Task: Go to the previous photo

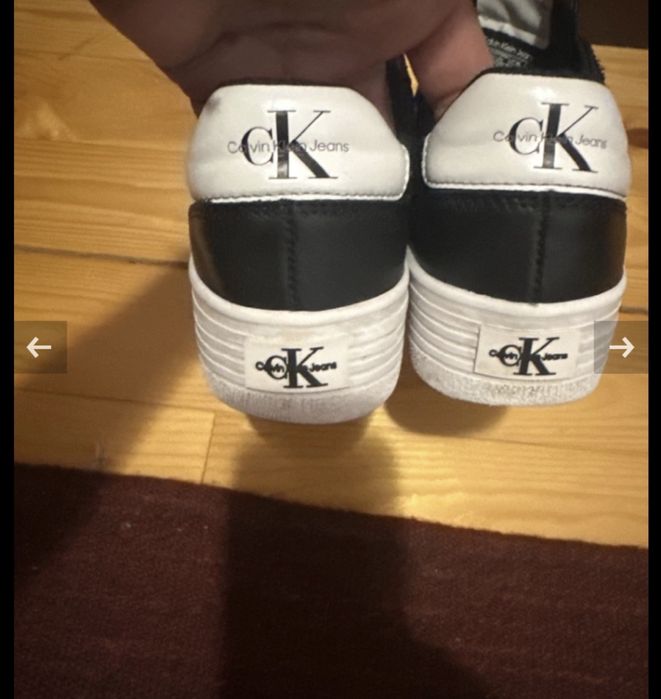Action: click(40, 347)
